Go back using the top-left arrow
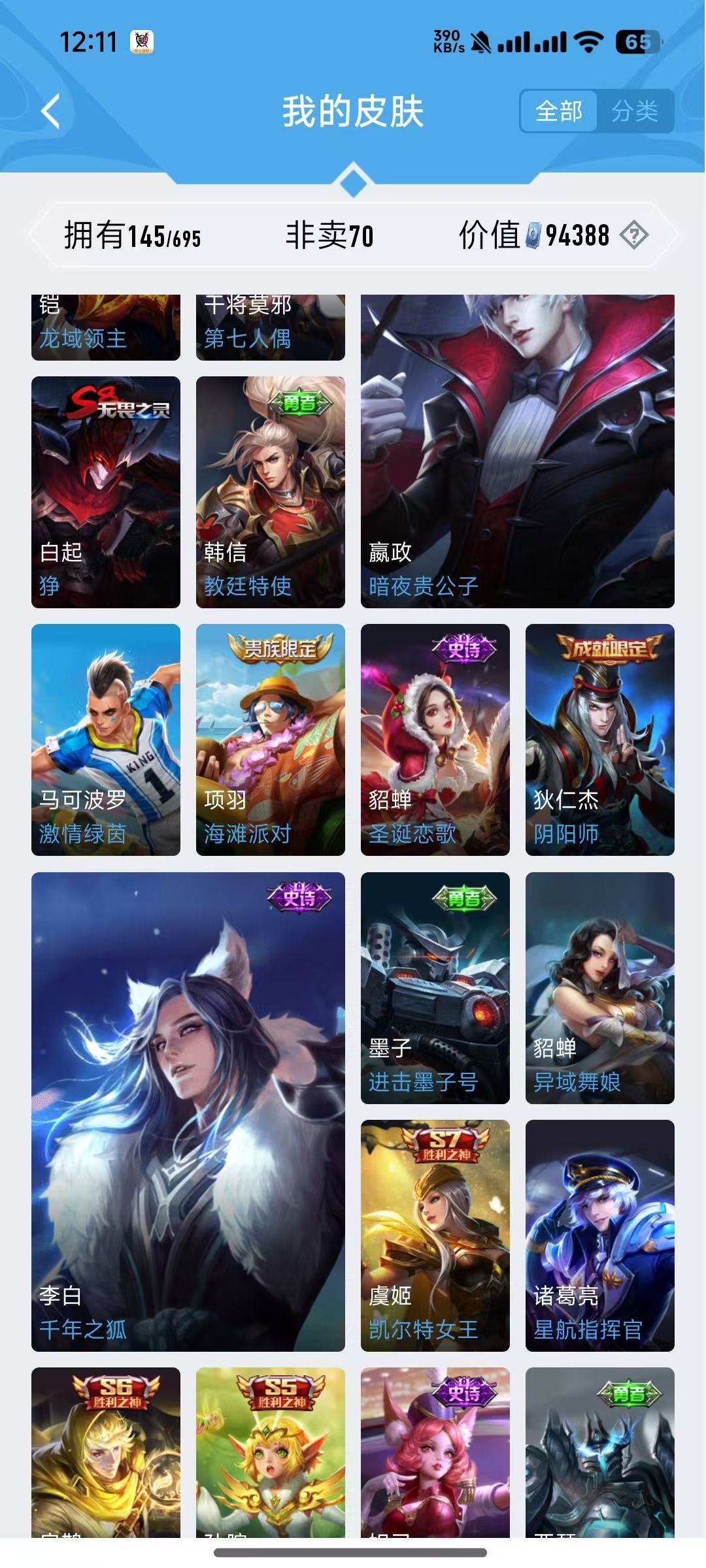The image size is (706, 1568). tap(51, 111)
